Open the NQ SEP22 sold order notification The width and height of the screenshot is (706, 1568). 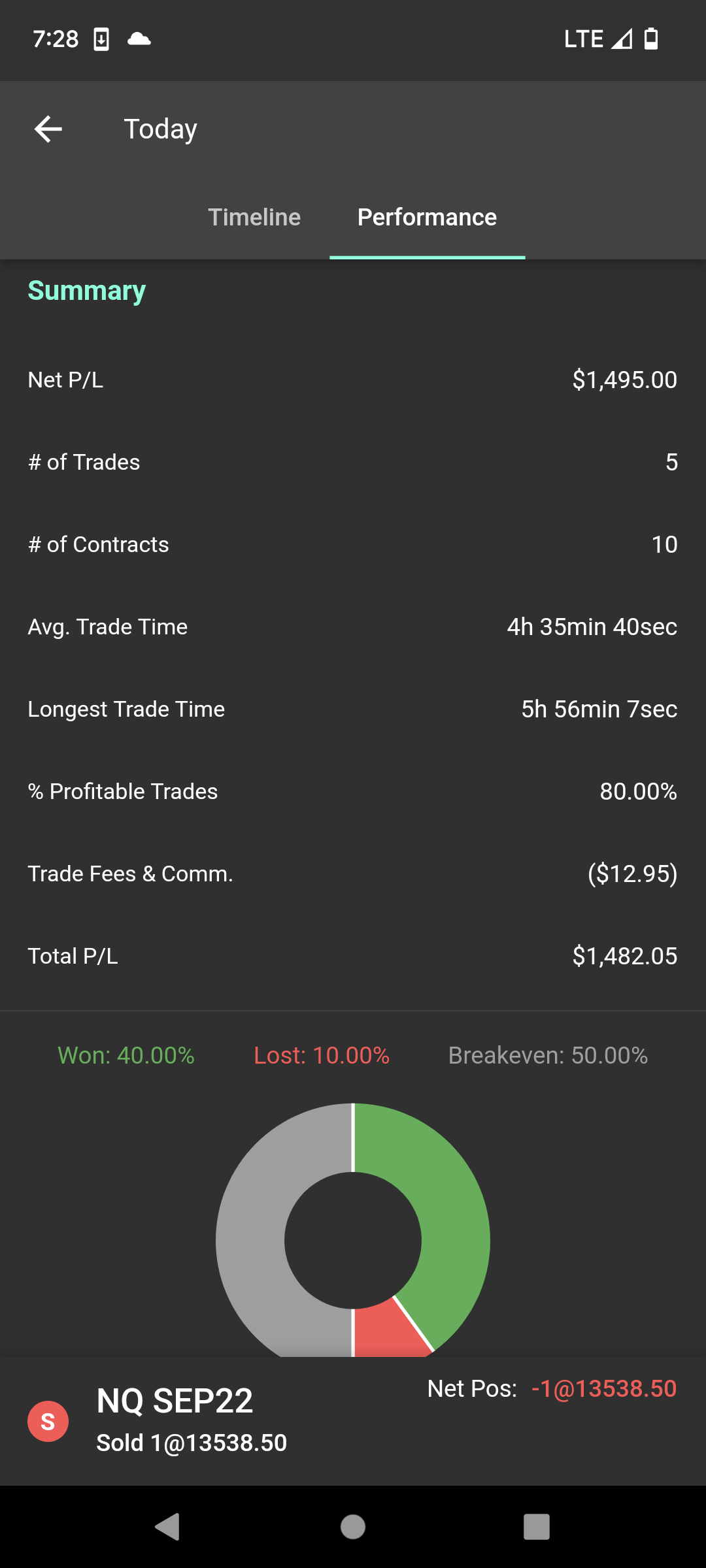pos(353,1420)
